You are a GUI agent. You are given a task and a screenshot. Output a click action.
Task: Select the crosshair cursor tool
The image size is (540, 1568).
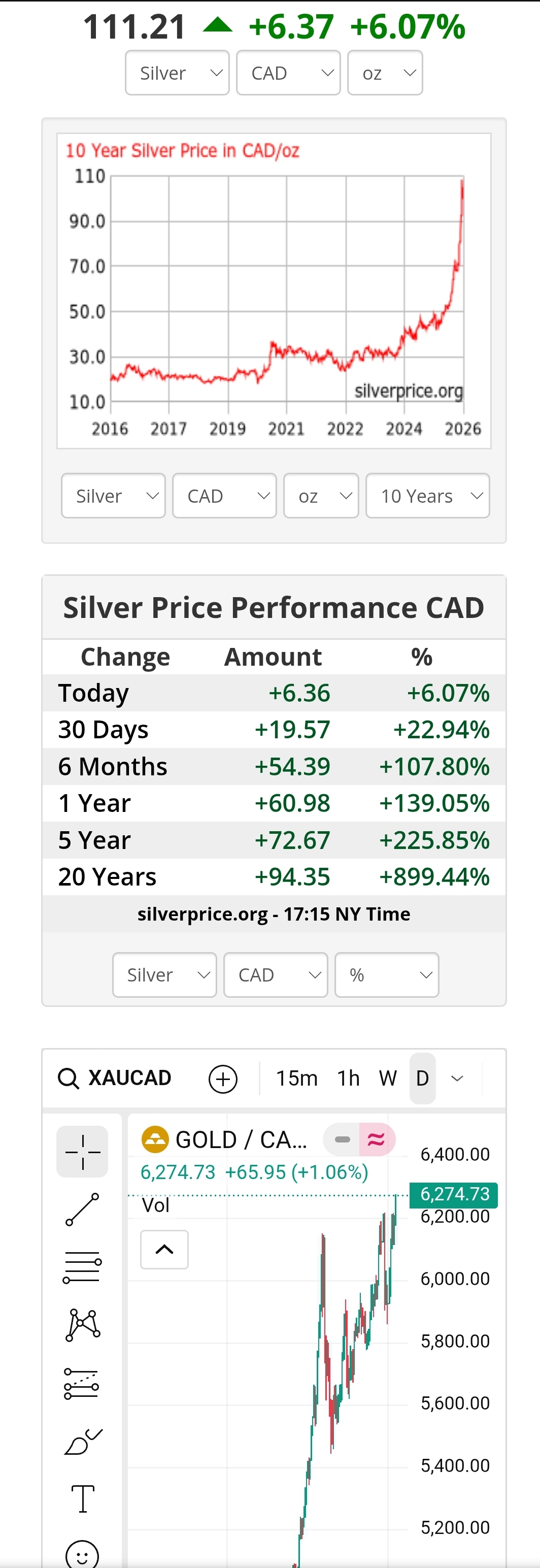[82, 1152]
